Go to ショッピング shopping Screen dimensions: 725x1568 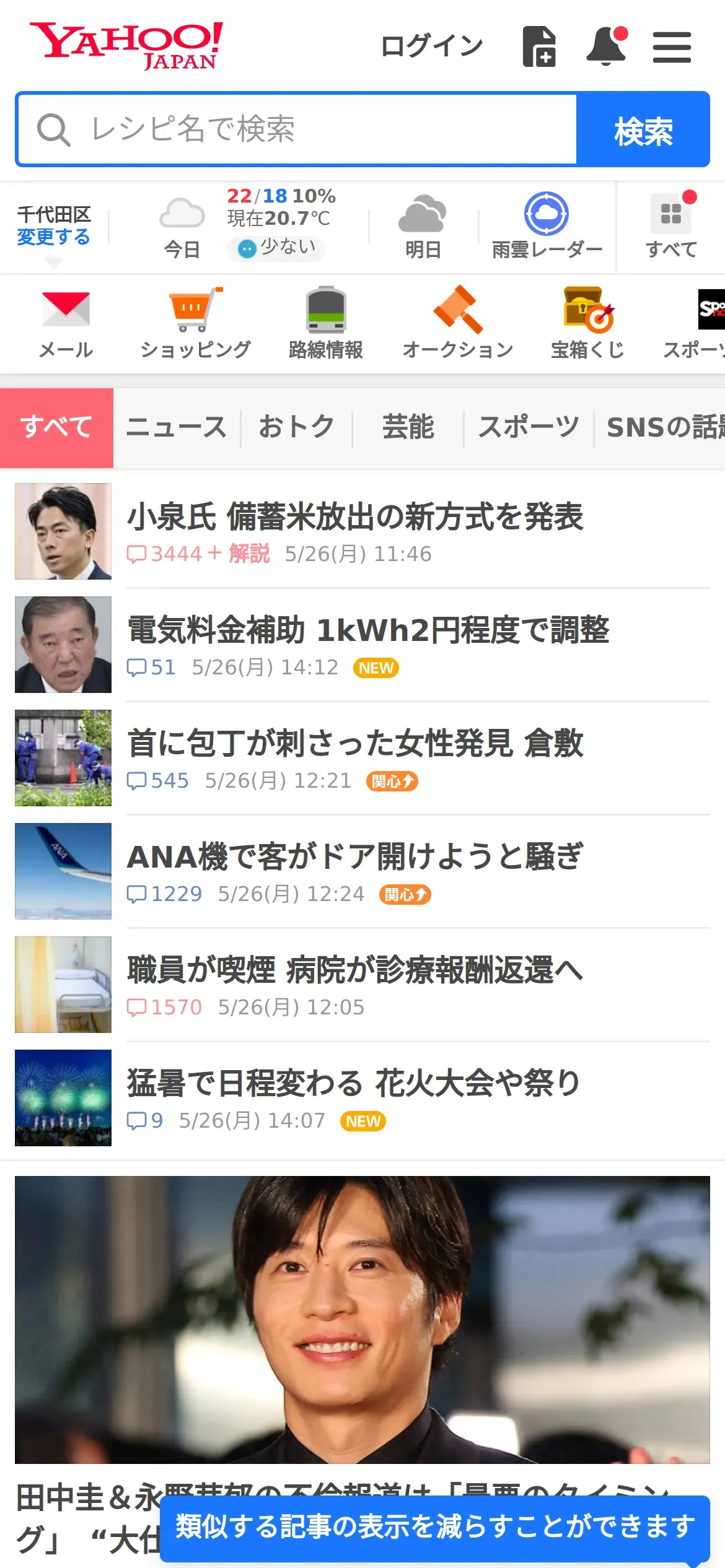[x=195, y=323]
